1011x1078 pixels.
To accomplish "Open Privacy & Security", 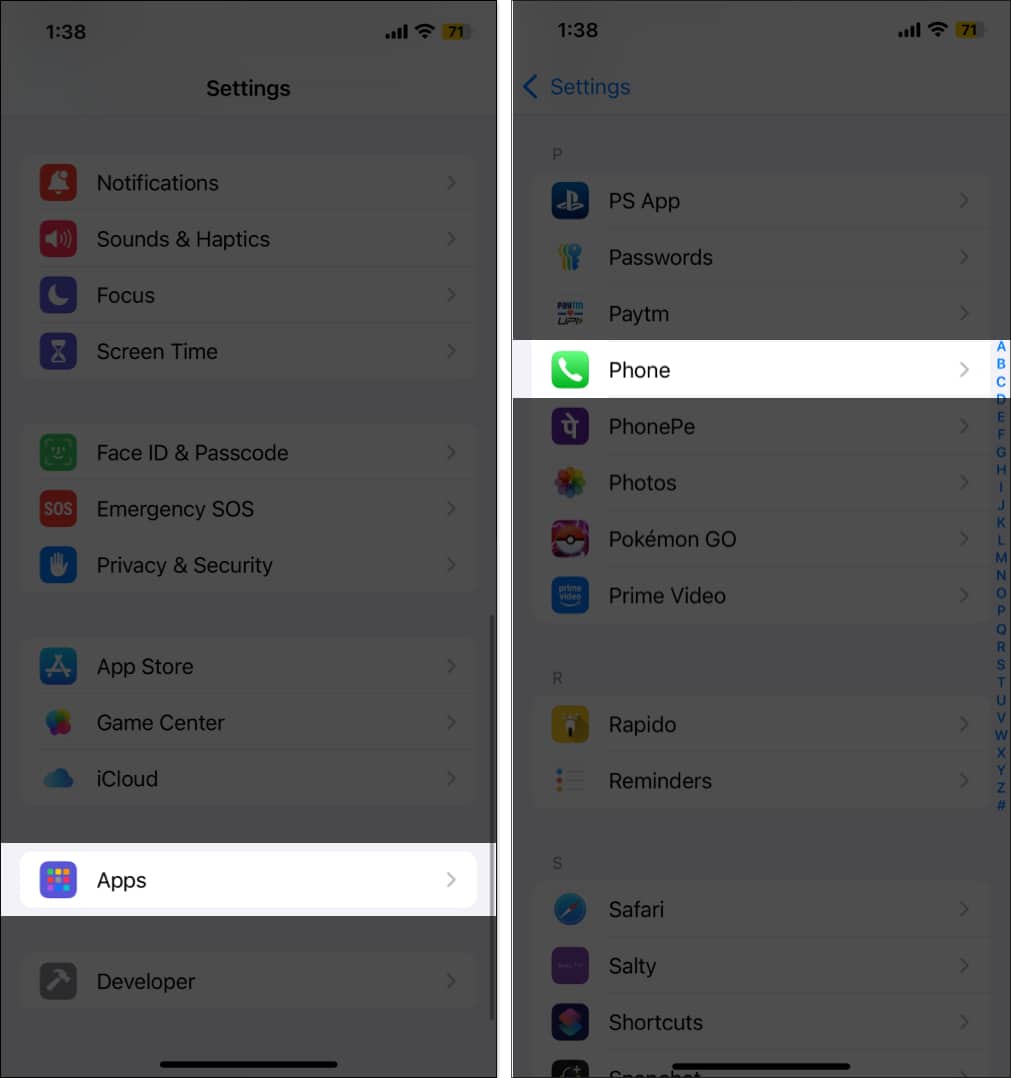I will [248, 565].
